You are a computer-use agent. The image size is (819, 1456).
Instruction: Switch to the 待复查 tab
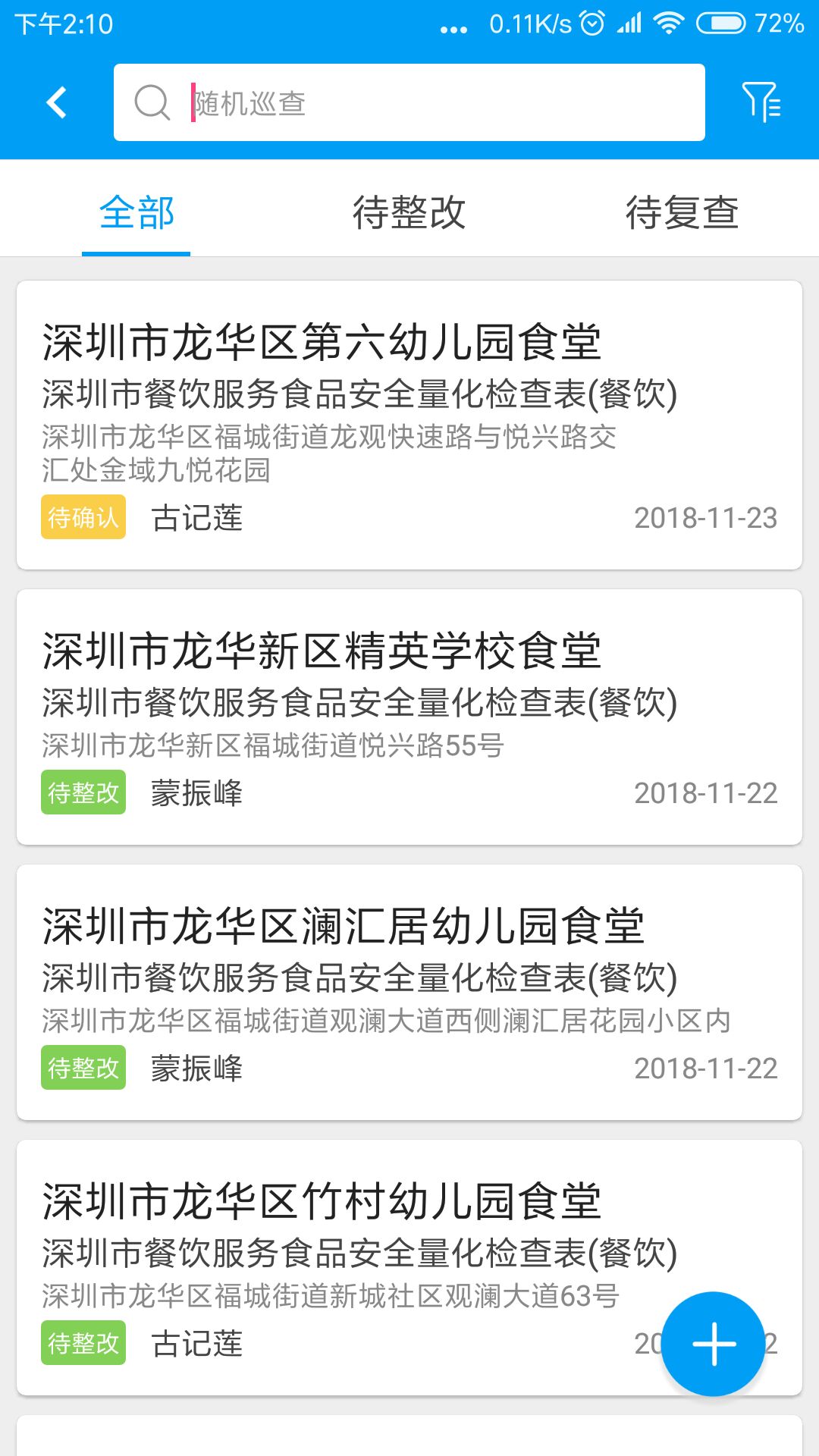click(x=682, y=212)
